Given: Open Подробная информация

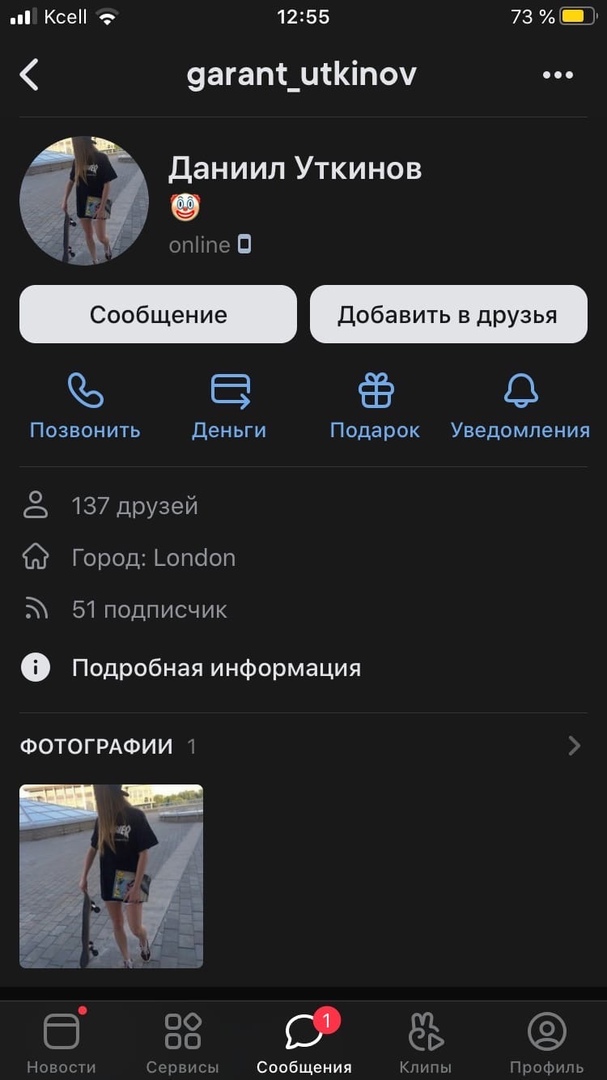Looking at the screenshot, I should pyautogui.click(x=215, y=668).
